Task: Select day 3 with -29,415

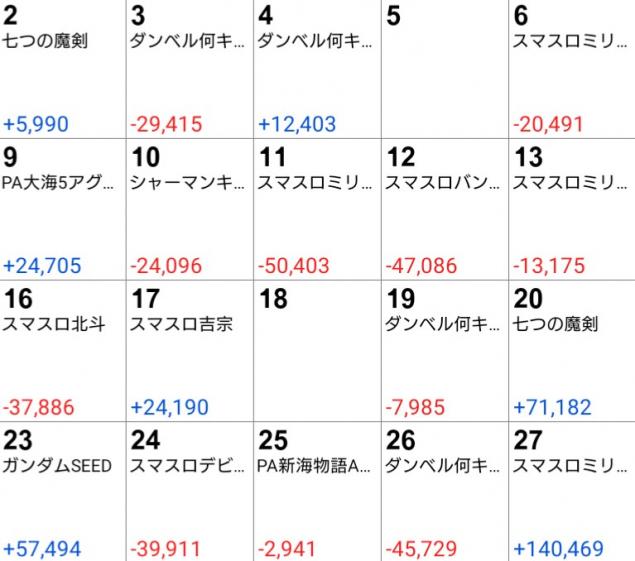Action: (x=190, y=68)
